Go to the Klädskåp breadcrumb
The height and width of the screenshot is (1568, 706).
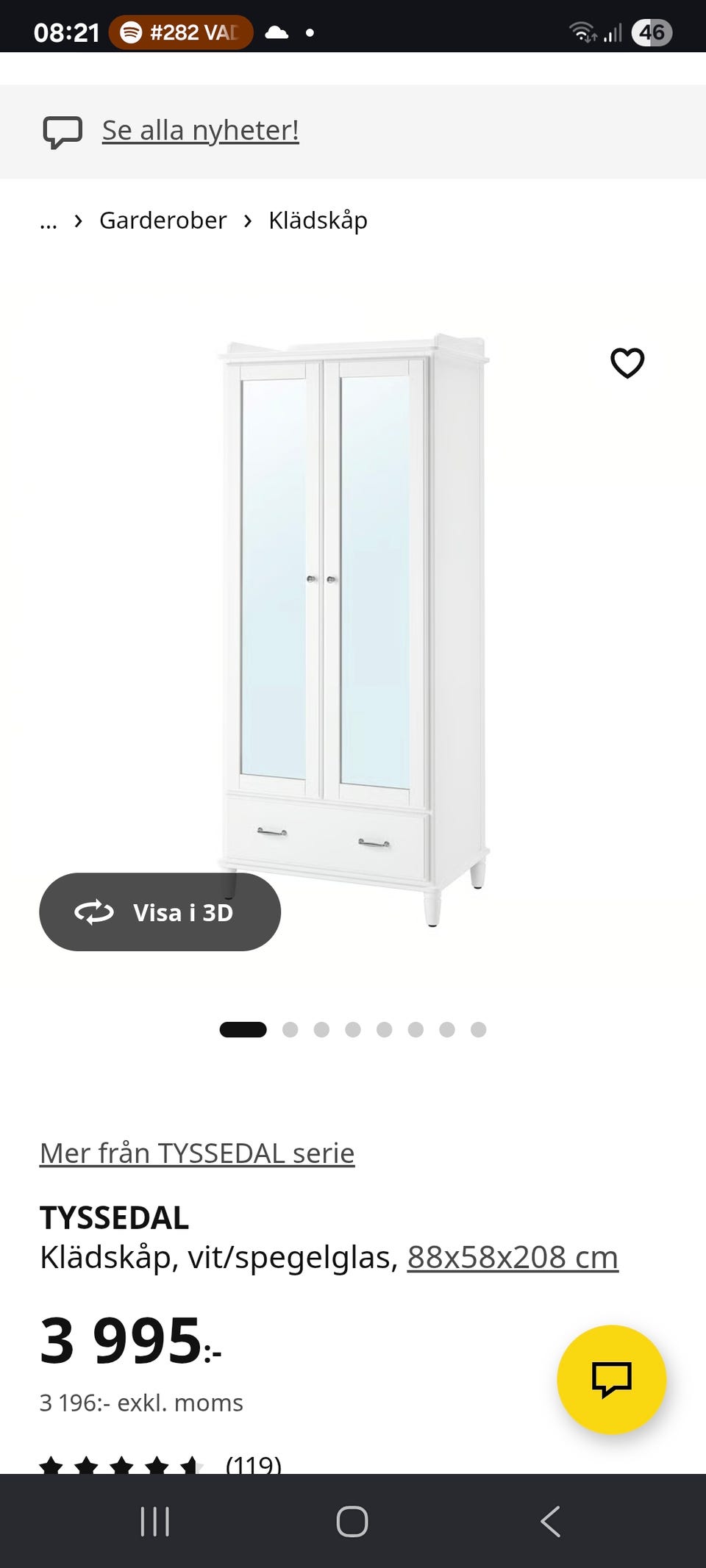pos(318,221)
